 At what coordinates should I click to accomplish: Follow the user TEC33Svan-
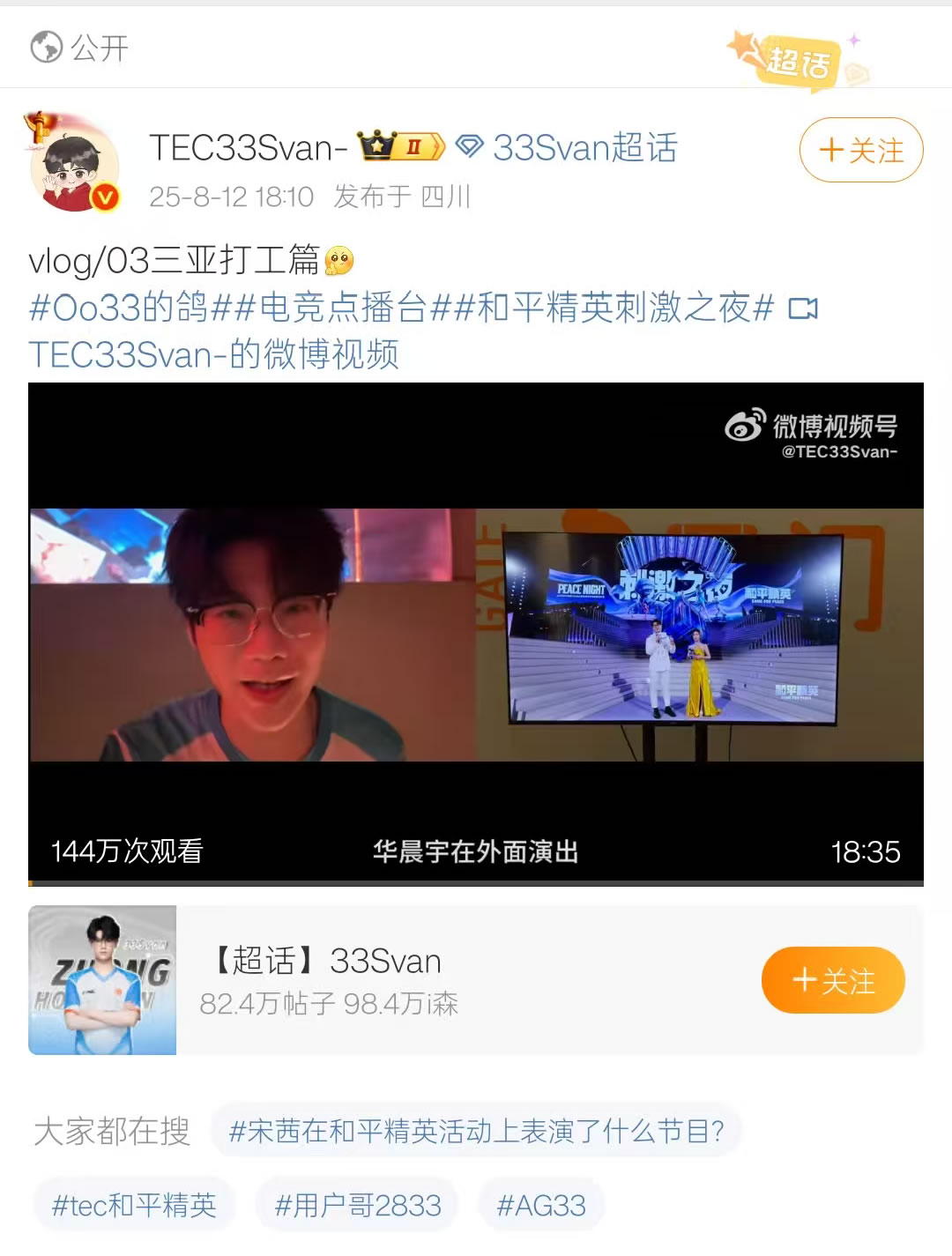point(860,150)
